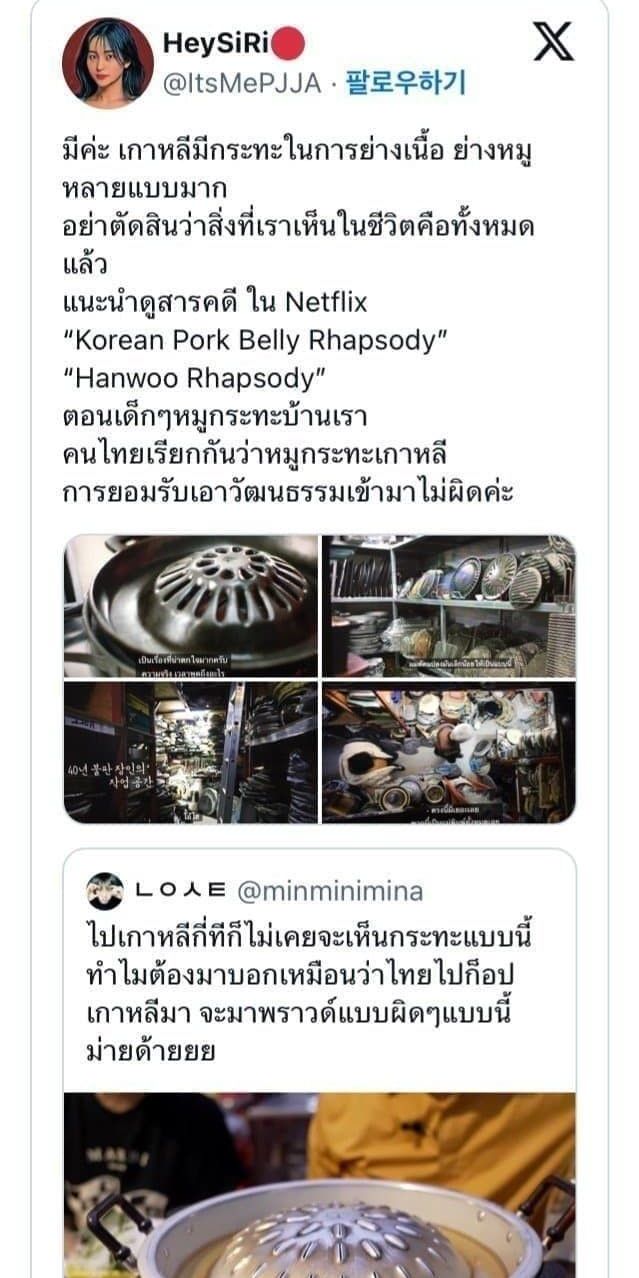Open the dark storeroom photo with Korean caption
This screenshot has width=639, height=1278.
(191, 752)
